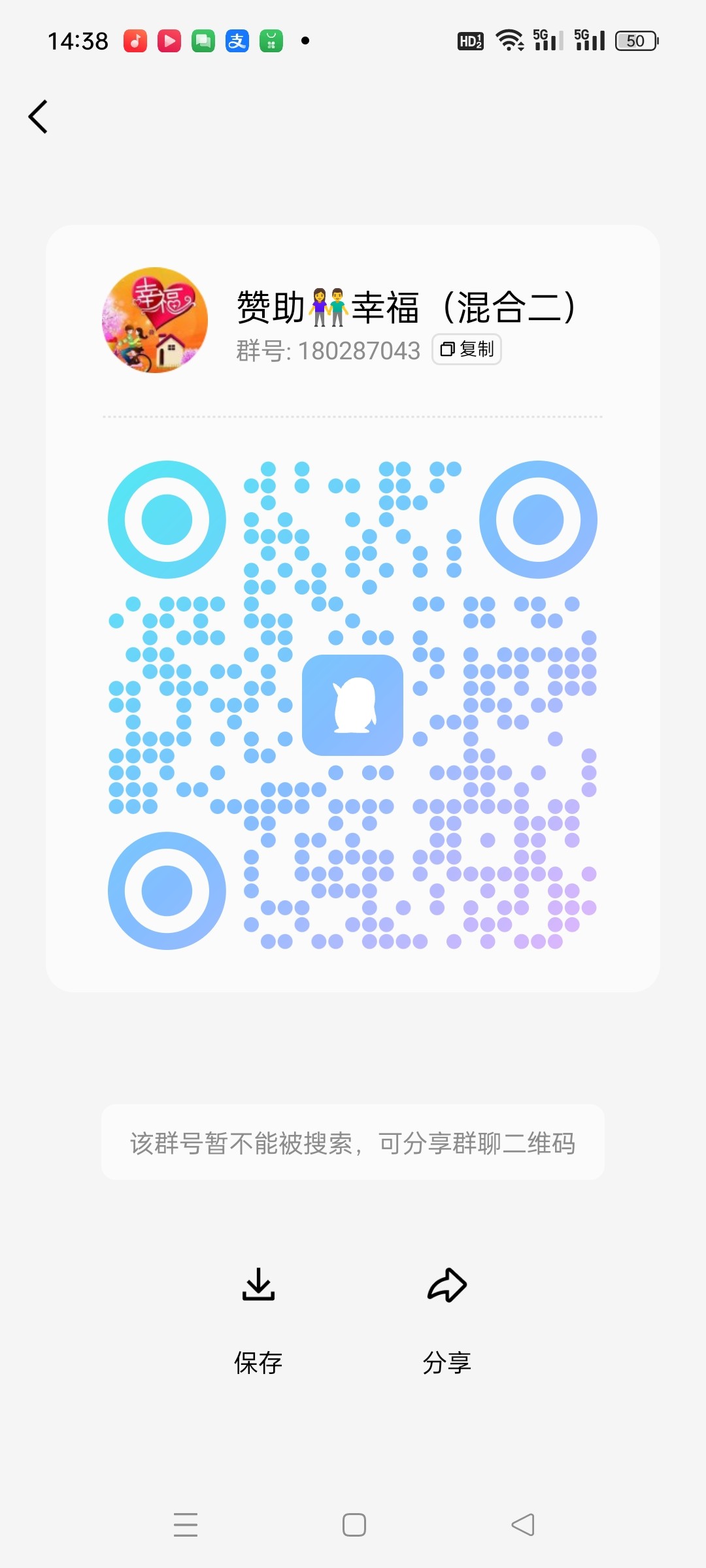Tap 保存 to save the QR code
This screenshot has width=706, height=1568.
point(258,1363)
